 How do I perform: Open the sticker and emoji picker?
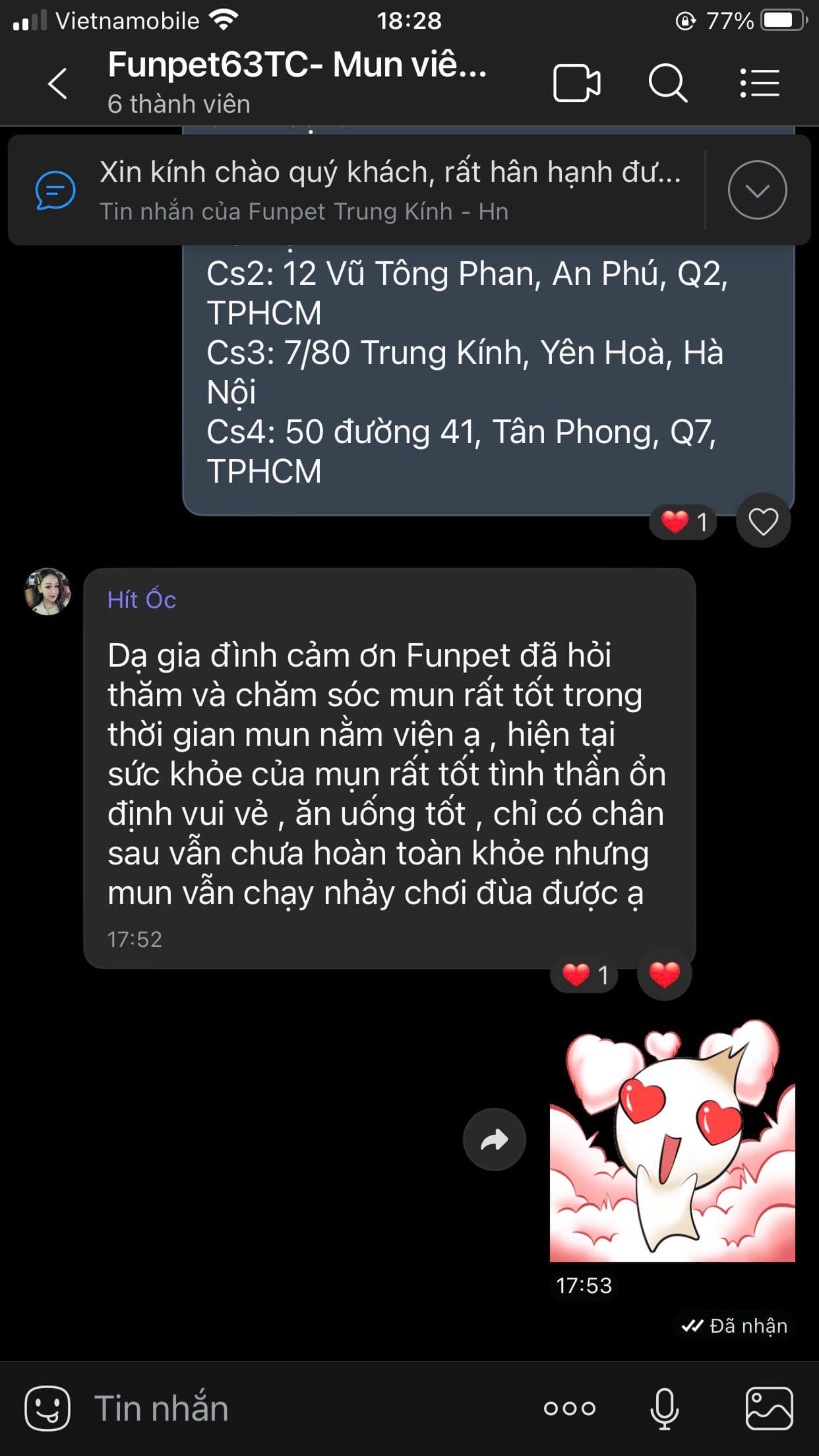coord(47,1408)
